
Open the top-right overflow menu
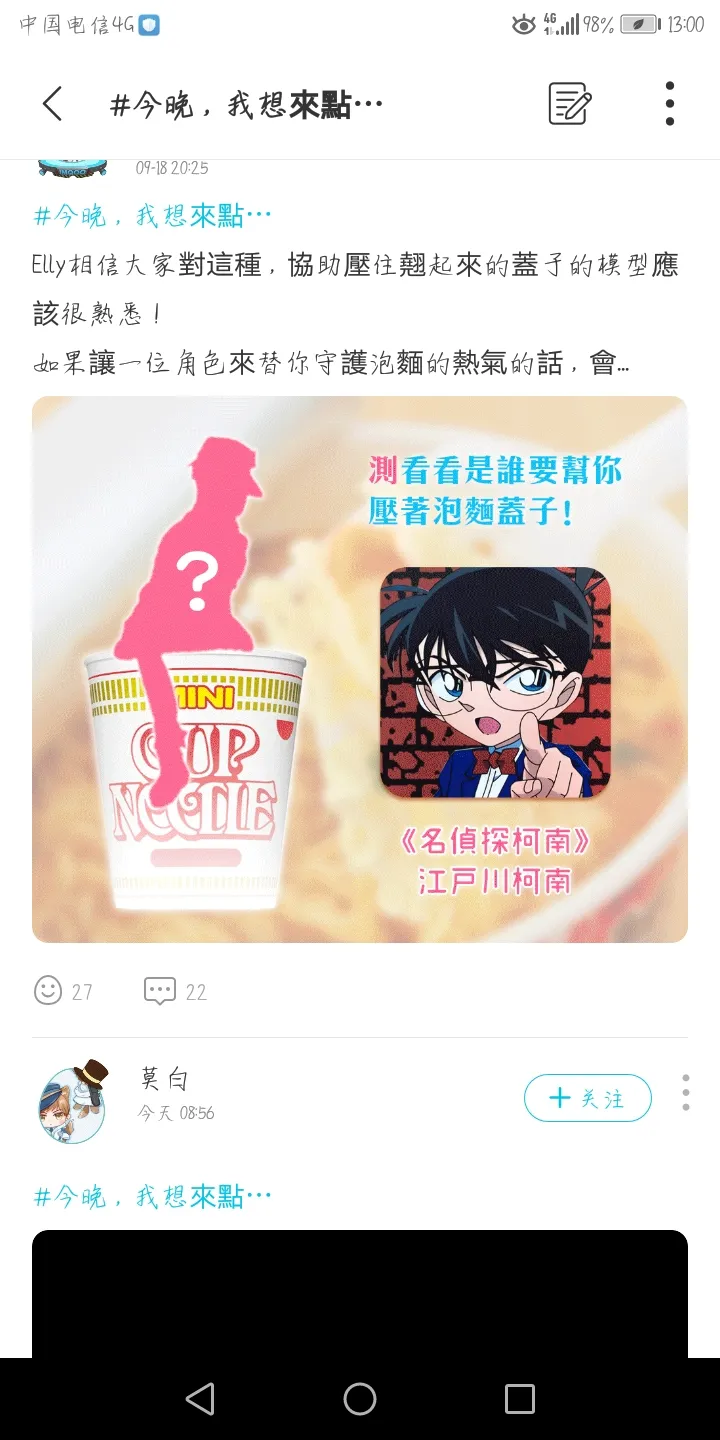coord(669,104)
